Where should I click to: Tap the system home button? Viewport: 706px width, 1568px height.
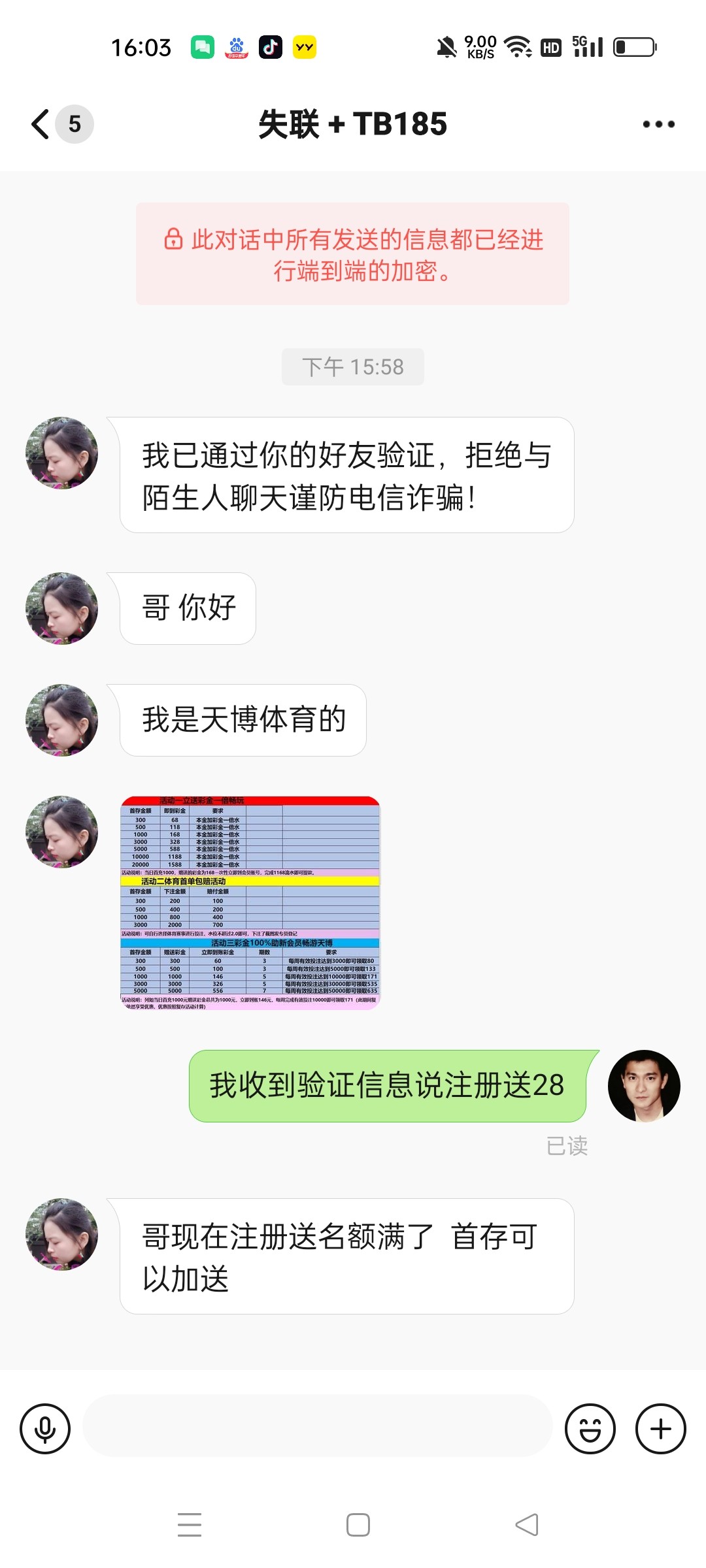click(358, 1525)
